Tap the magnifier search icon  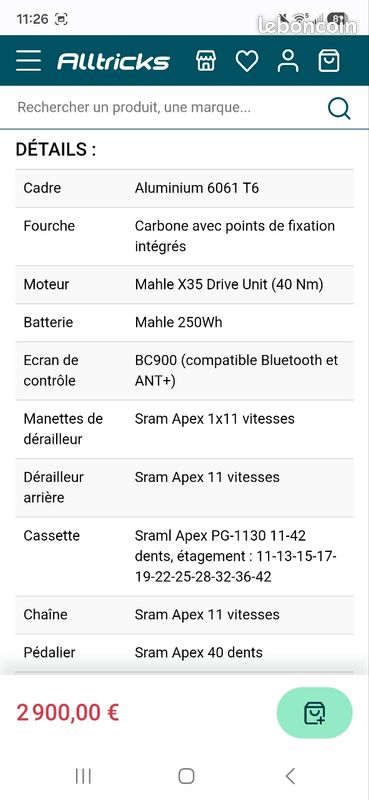coord(339,108)
